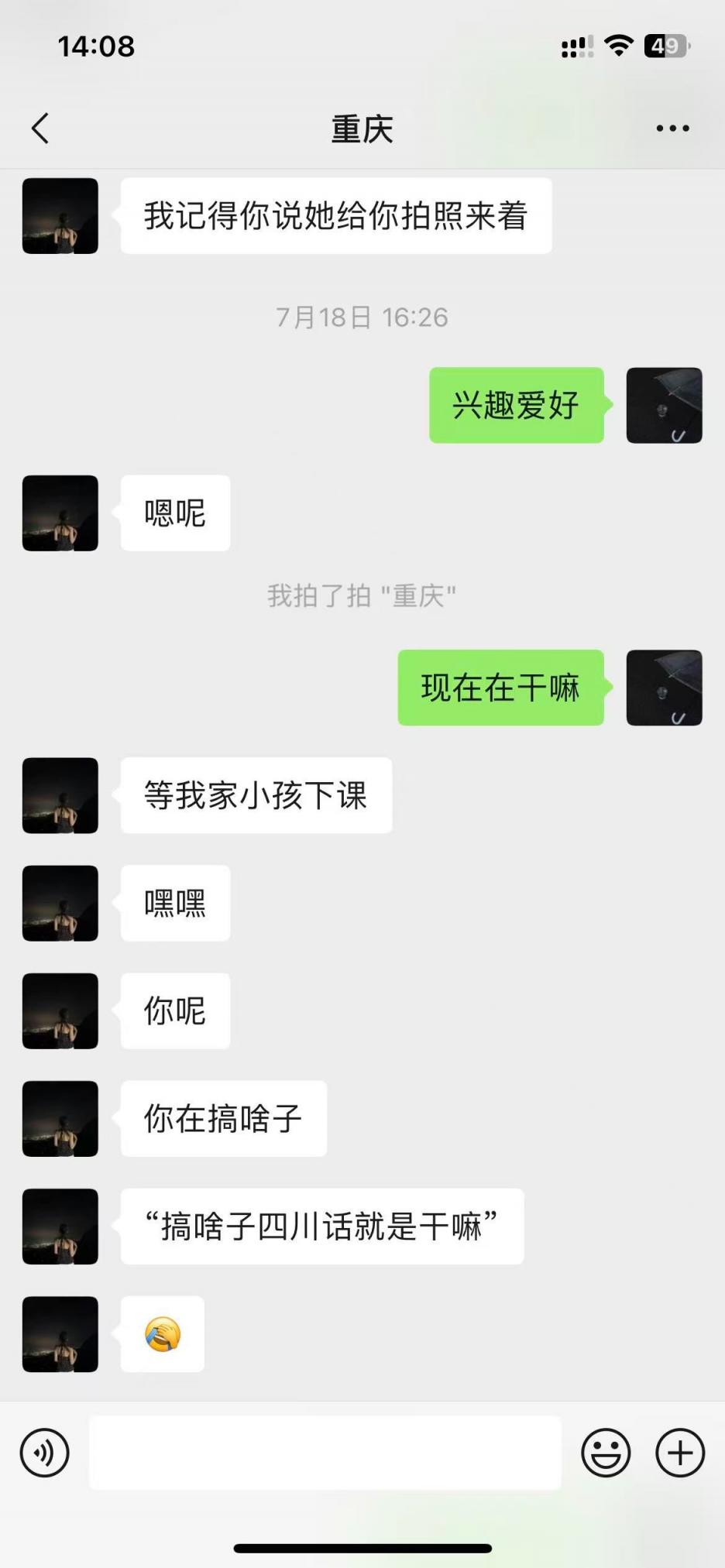725x1568 pixels.
Task: Open my own avatar next to 兴趣爱好
Action: [x=664, y=405]
